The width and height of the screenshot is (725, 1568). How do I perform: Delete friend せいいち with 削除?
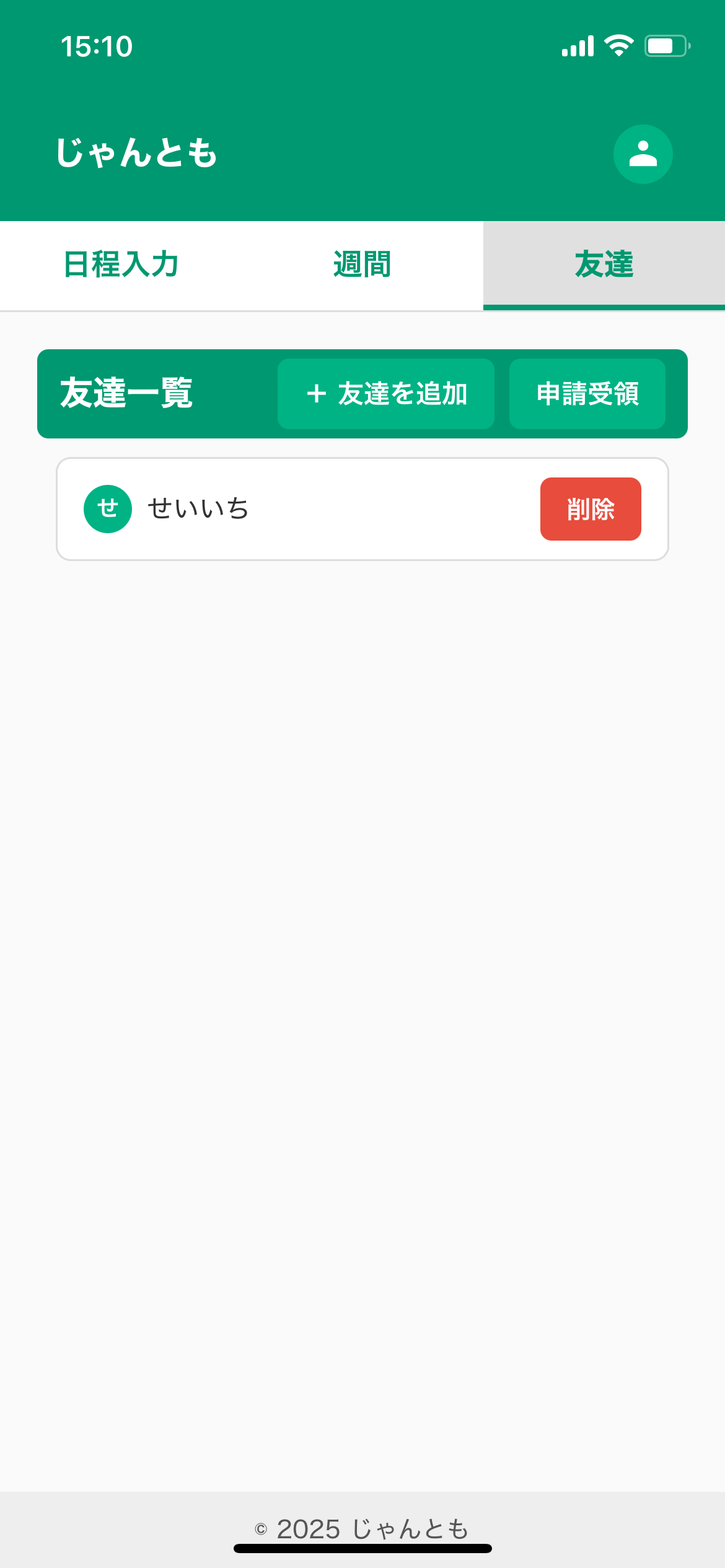[590, 509]
